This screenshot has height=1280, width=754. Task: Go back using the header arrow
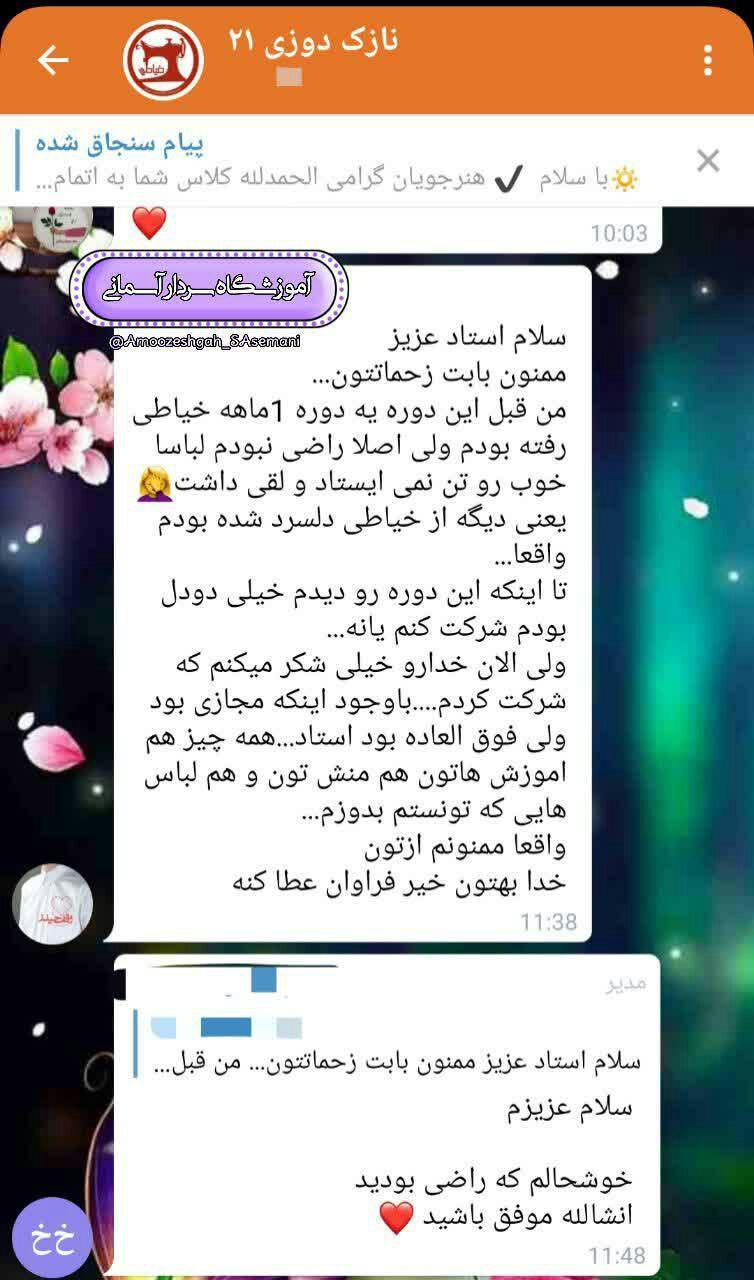point(53,60)
